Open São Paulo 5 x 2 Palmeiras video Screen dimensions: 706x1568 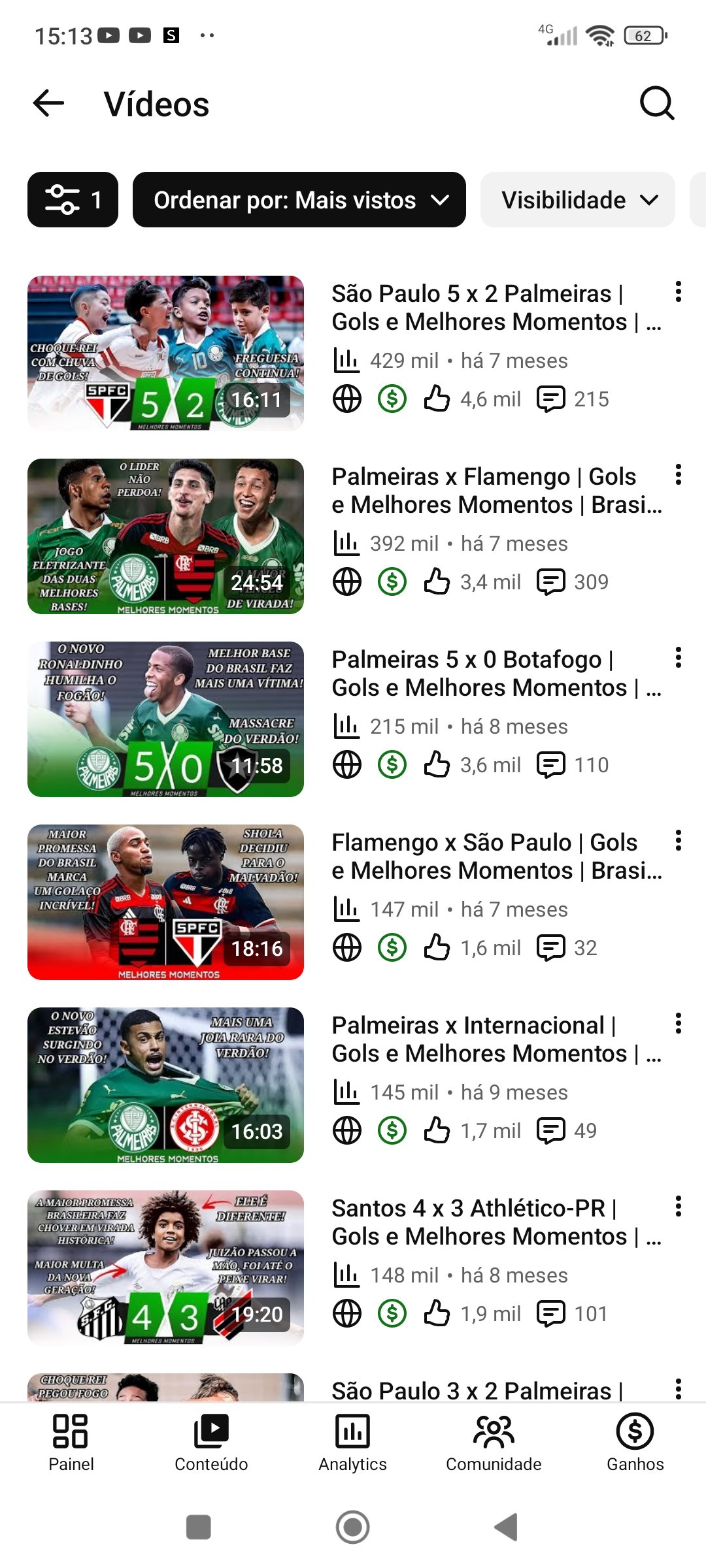[165, 353]
